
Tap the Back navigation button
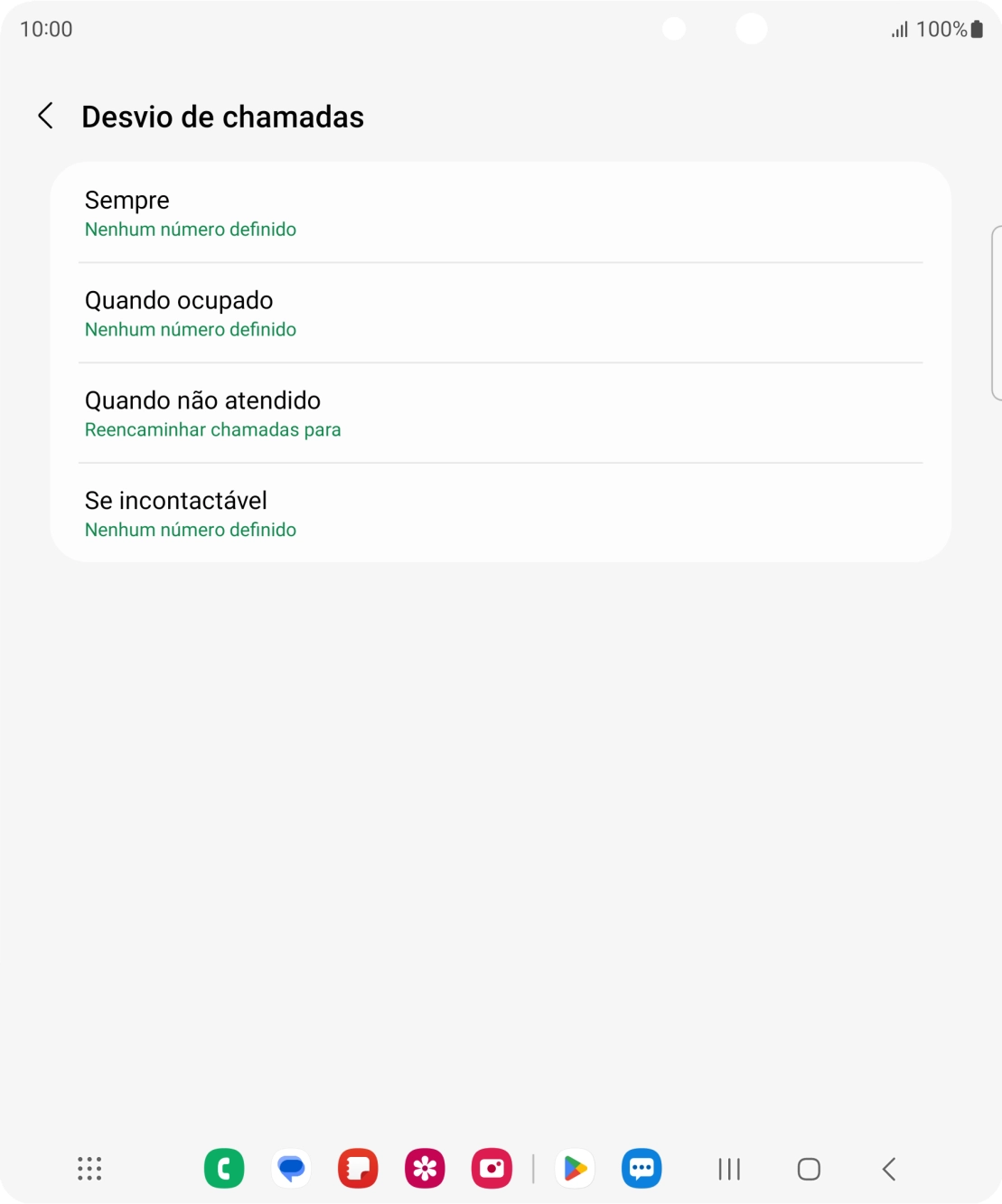coord(888,1168)
